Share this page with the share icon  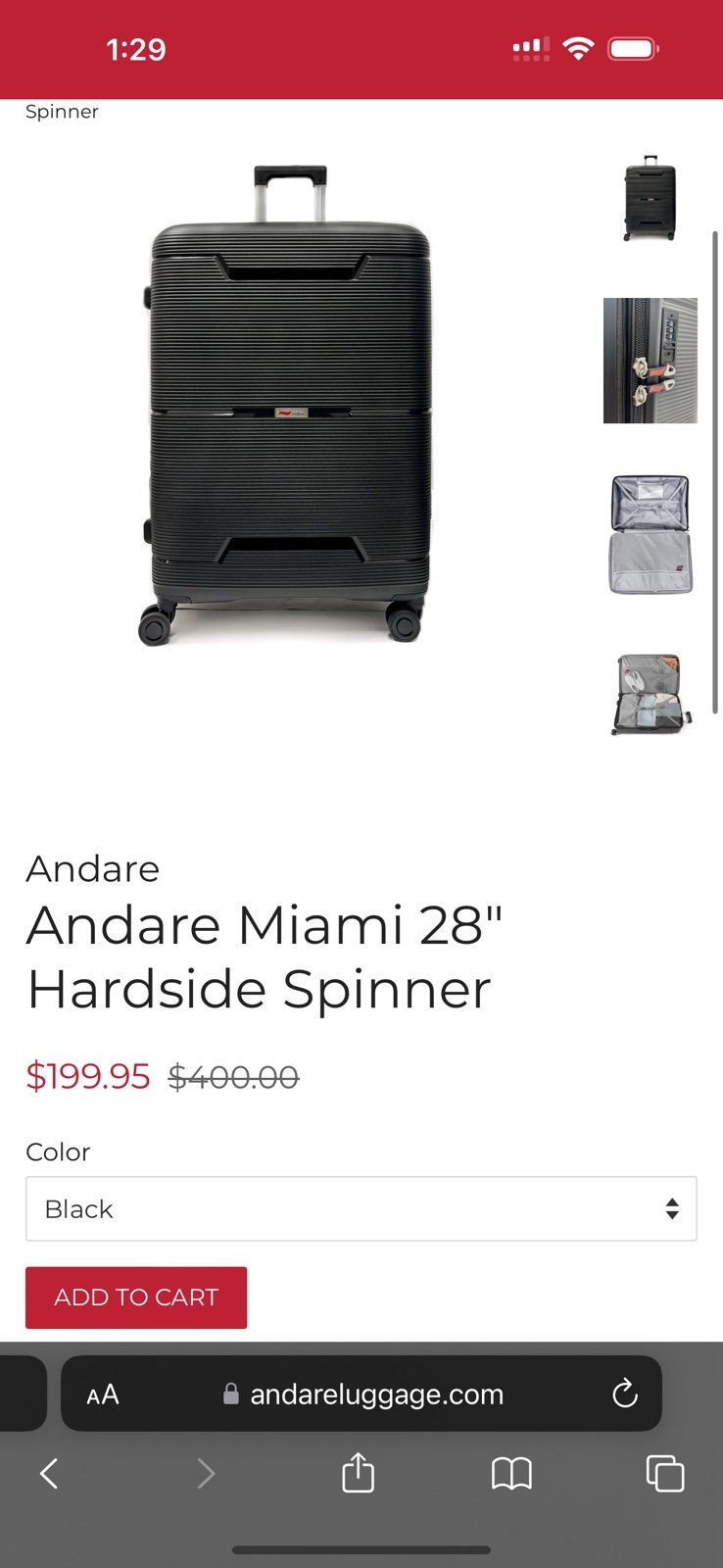pyautogui.click(x=358, y=1472)
